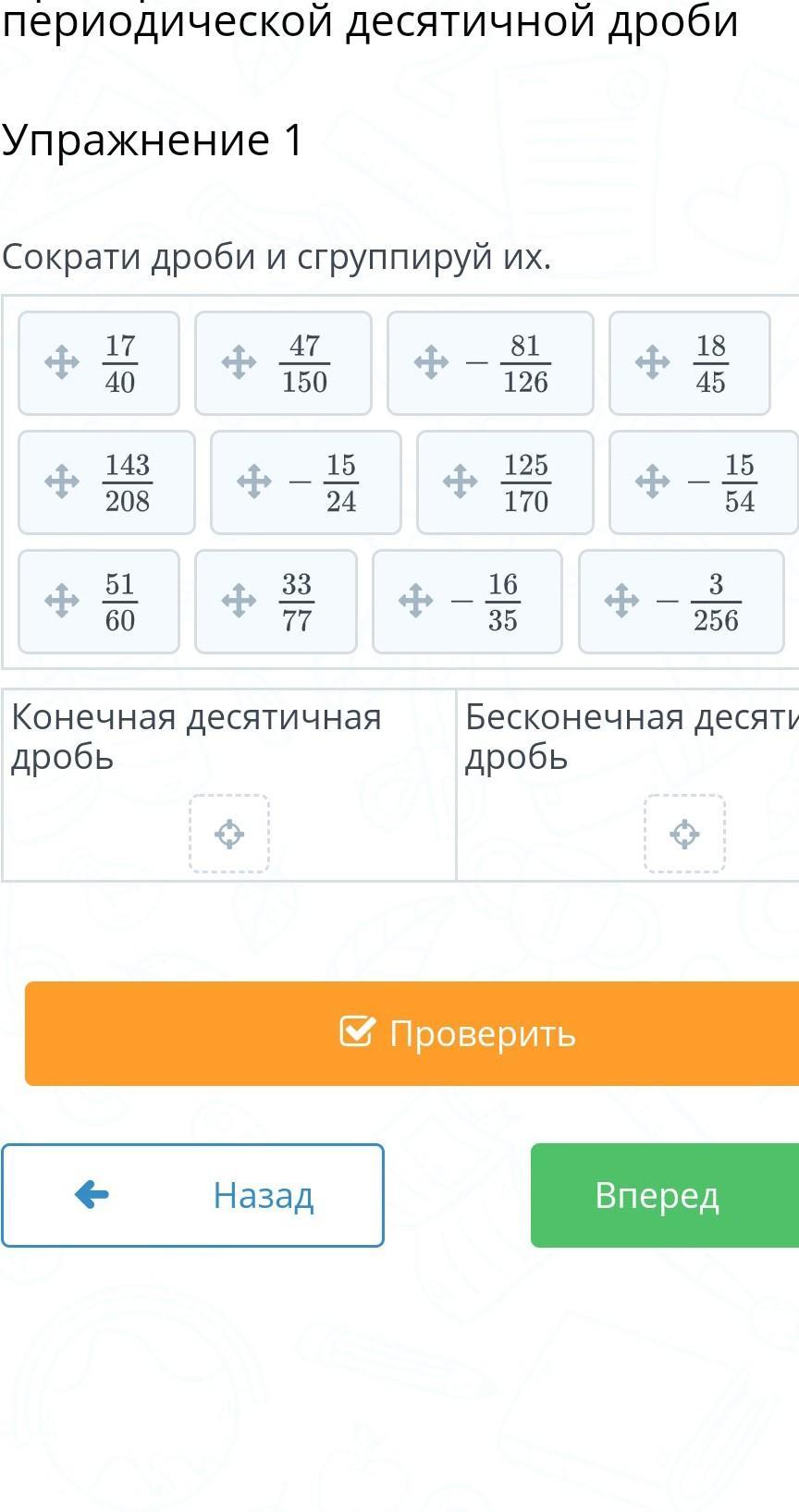Viewport: 799px width, 1512px height.
Task: Tap the drop target under Бесконечная десятичная дробь
Action: coord(684,834)
